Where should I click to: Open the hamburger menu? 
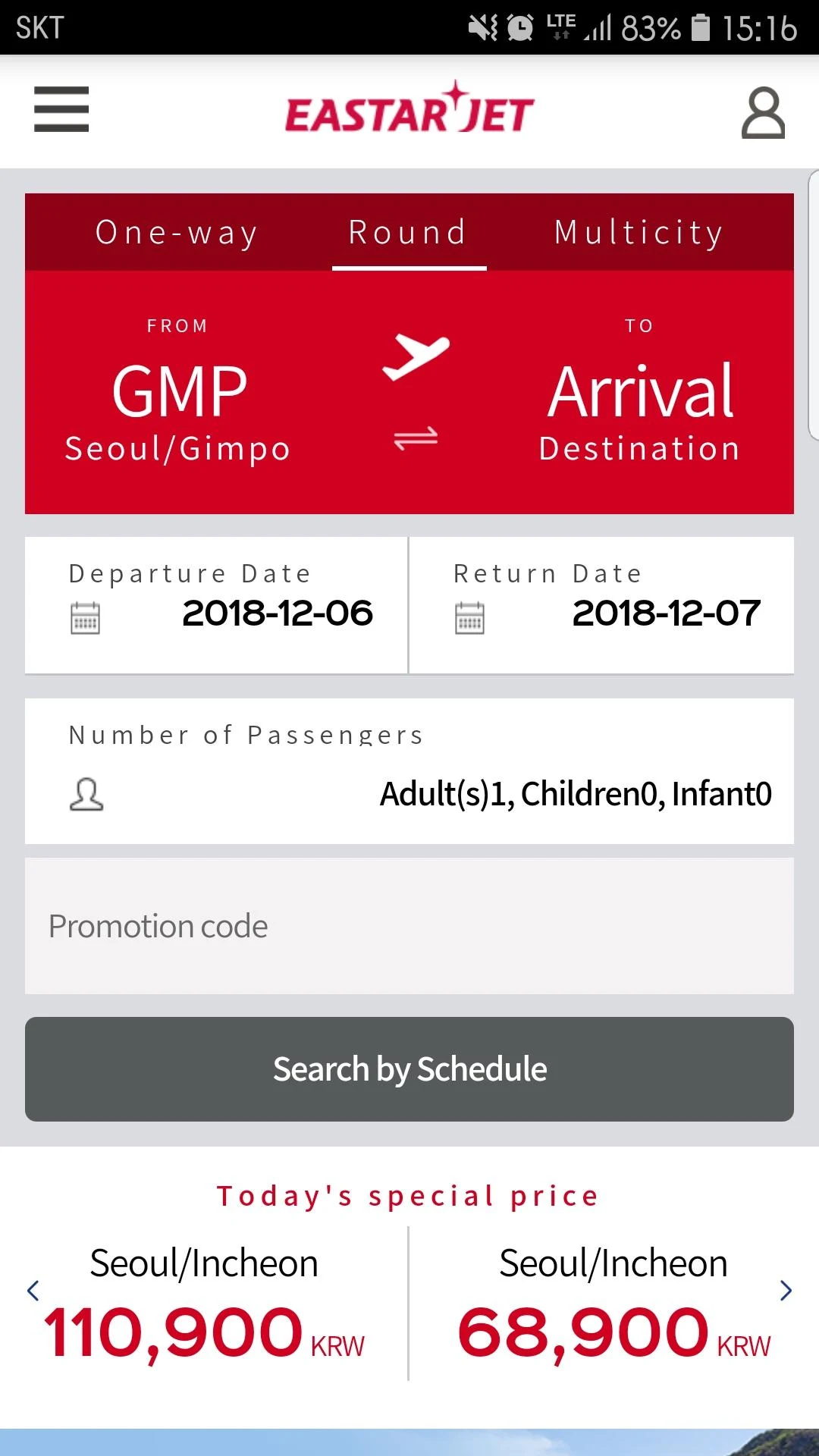coord(61,109)
